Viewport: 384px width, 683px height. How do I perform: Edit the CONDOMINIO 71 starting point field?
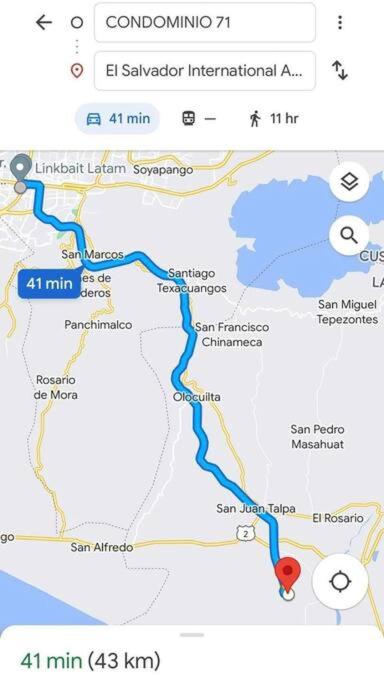tap(205, 23)
